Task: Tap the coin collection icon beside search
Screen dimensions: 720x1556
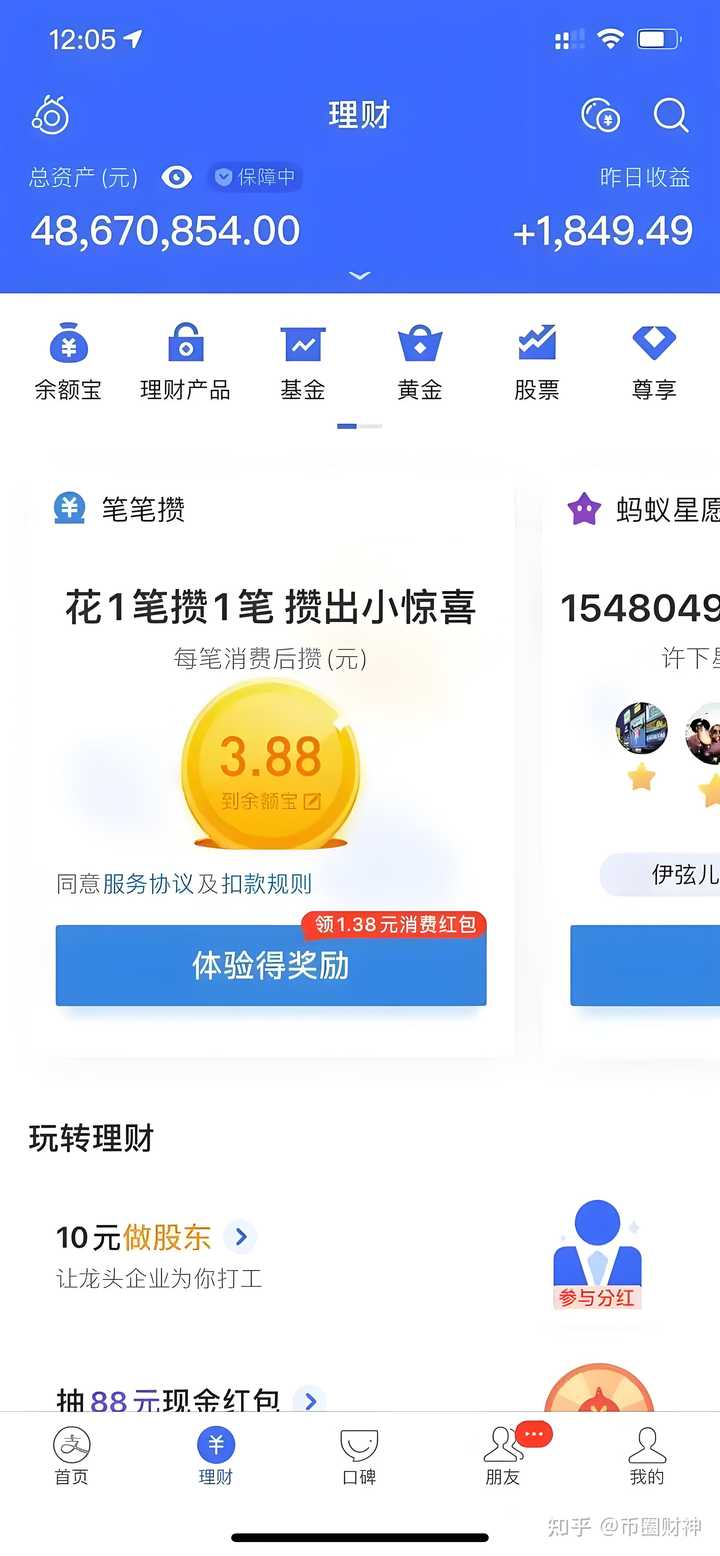Action: (x=600, y=116)
